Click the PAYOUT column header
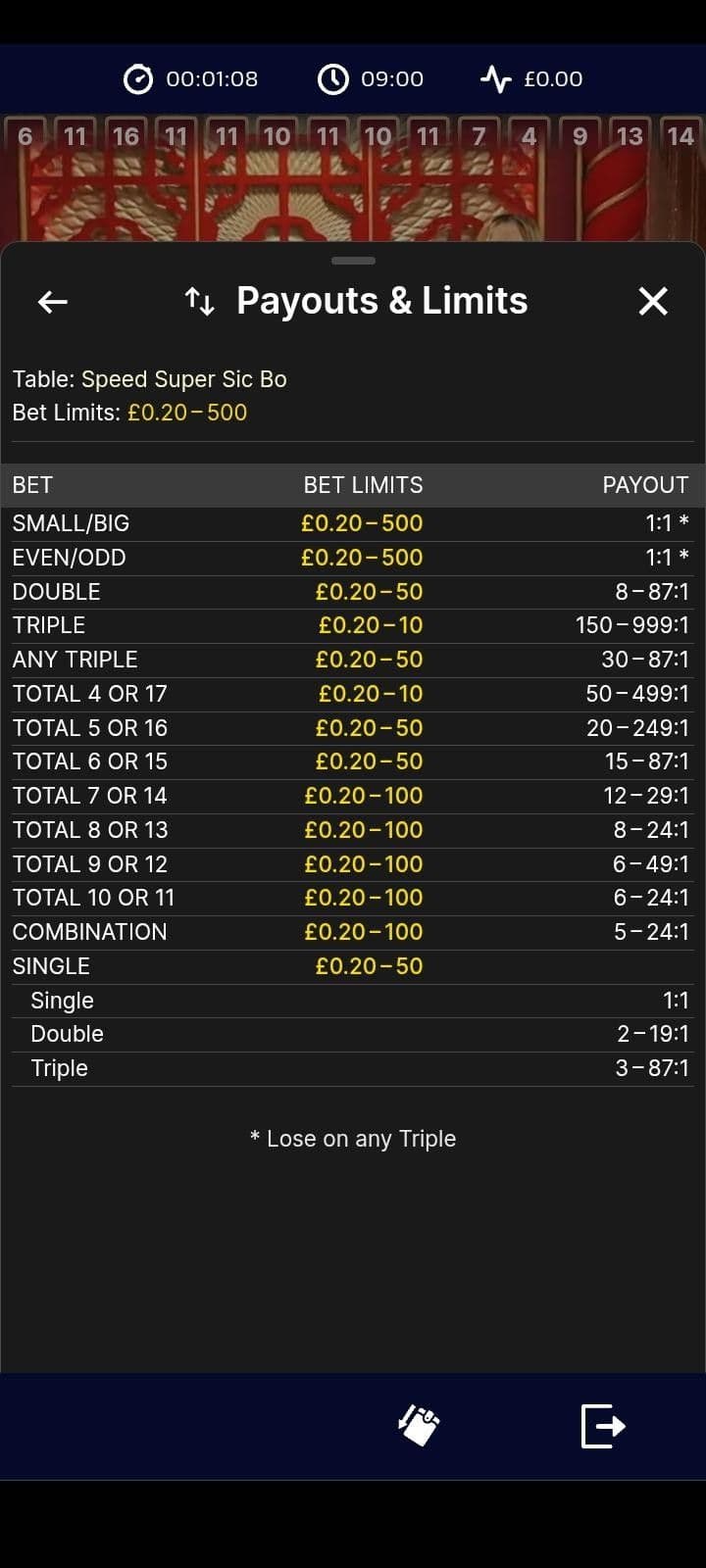This screenshot has width=706, height=1568. click(x=645, y=484)
